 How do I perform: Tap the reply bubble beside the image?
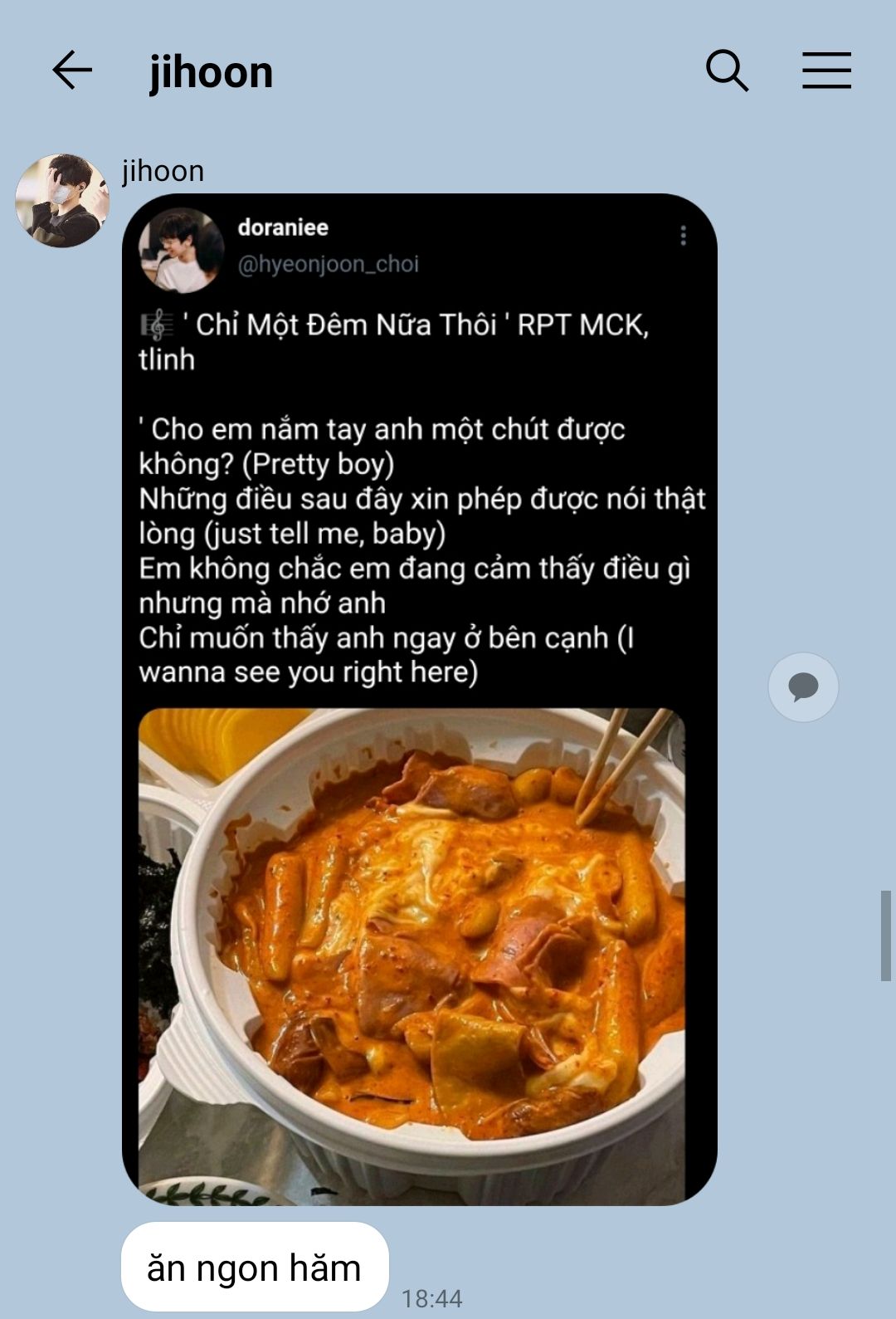point(803,687)
